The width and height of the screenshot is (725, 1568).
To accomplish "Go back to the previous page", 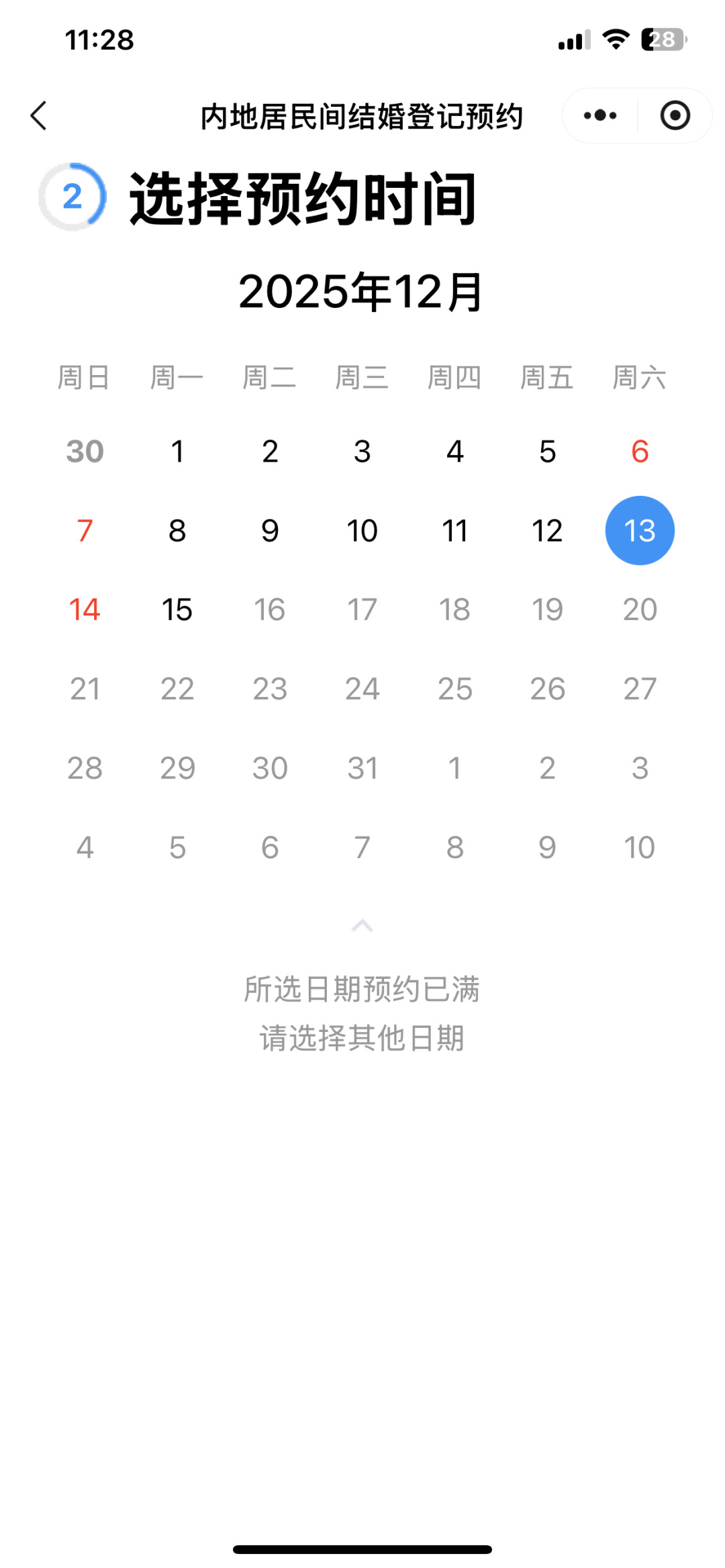I will (39, 116).
